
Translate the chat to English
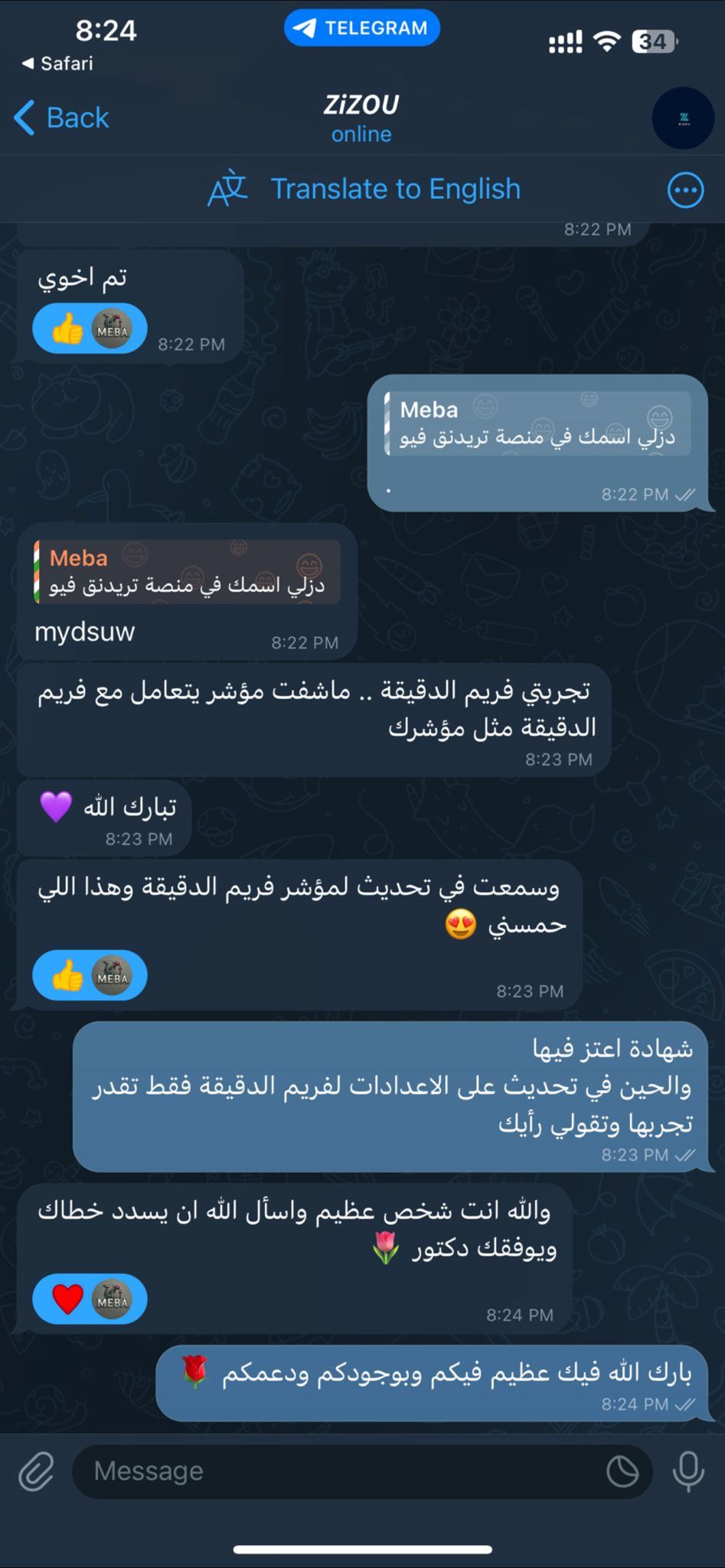click(394, 189)
